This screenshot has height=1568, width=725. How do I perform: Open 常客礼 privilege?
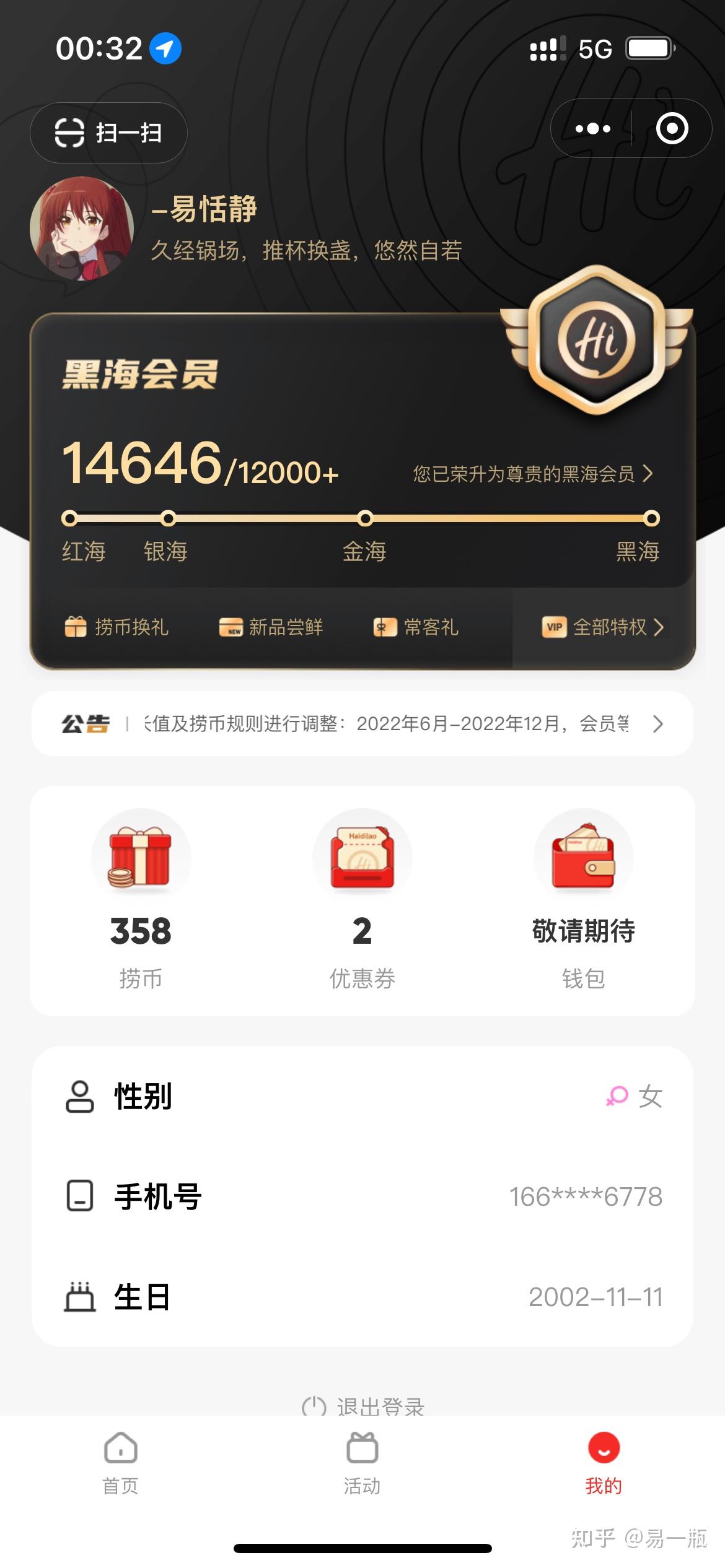tap(416, 627)
